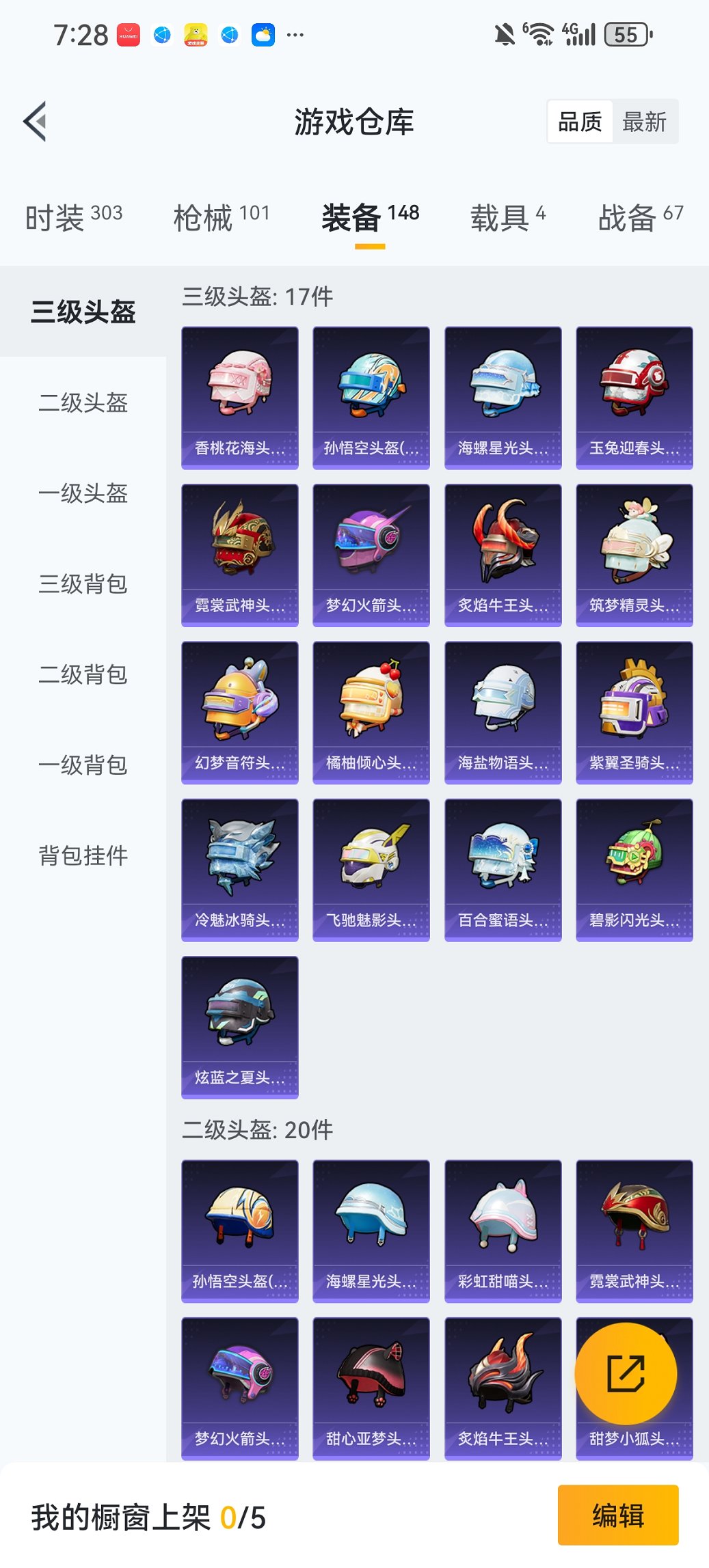Image resolution: width=709 pixels, height=1568 pixels.
Task: Switch sorting to 品质
Action: coord(580,121)
